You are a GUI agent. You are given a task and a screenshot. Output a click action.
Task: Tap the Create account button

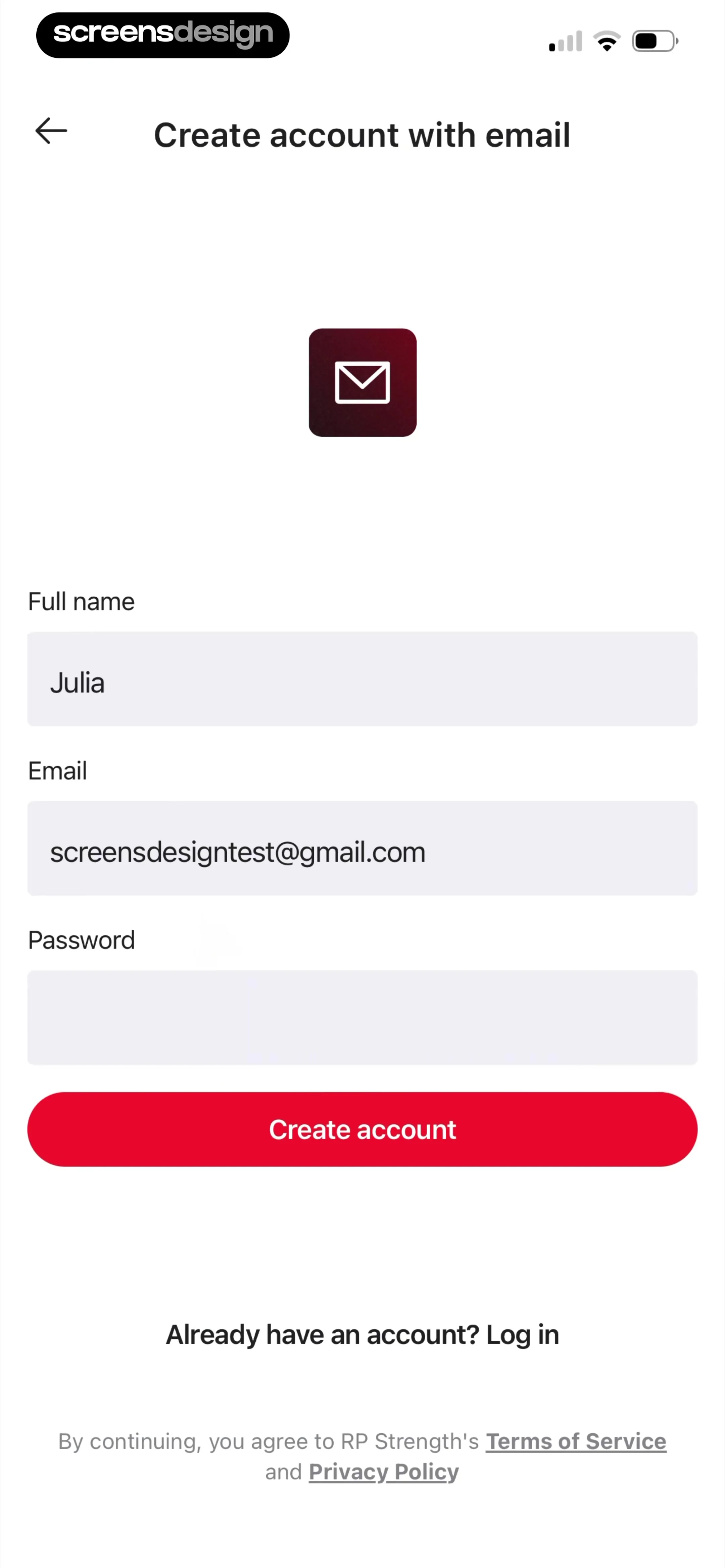tap(362, 1129)
